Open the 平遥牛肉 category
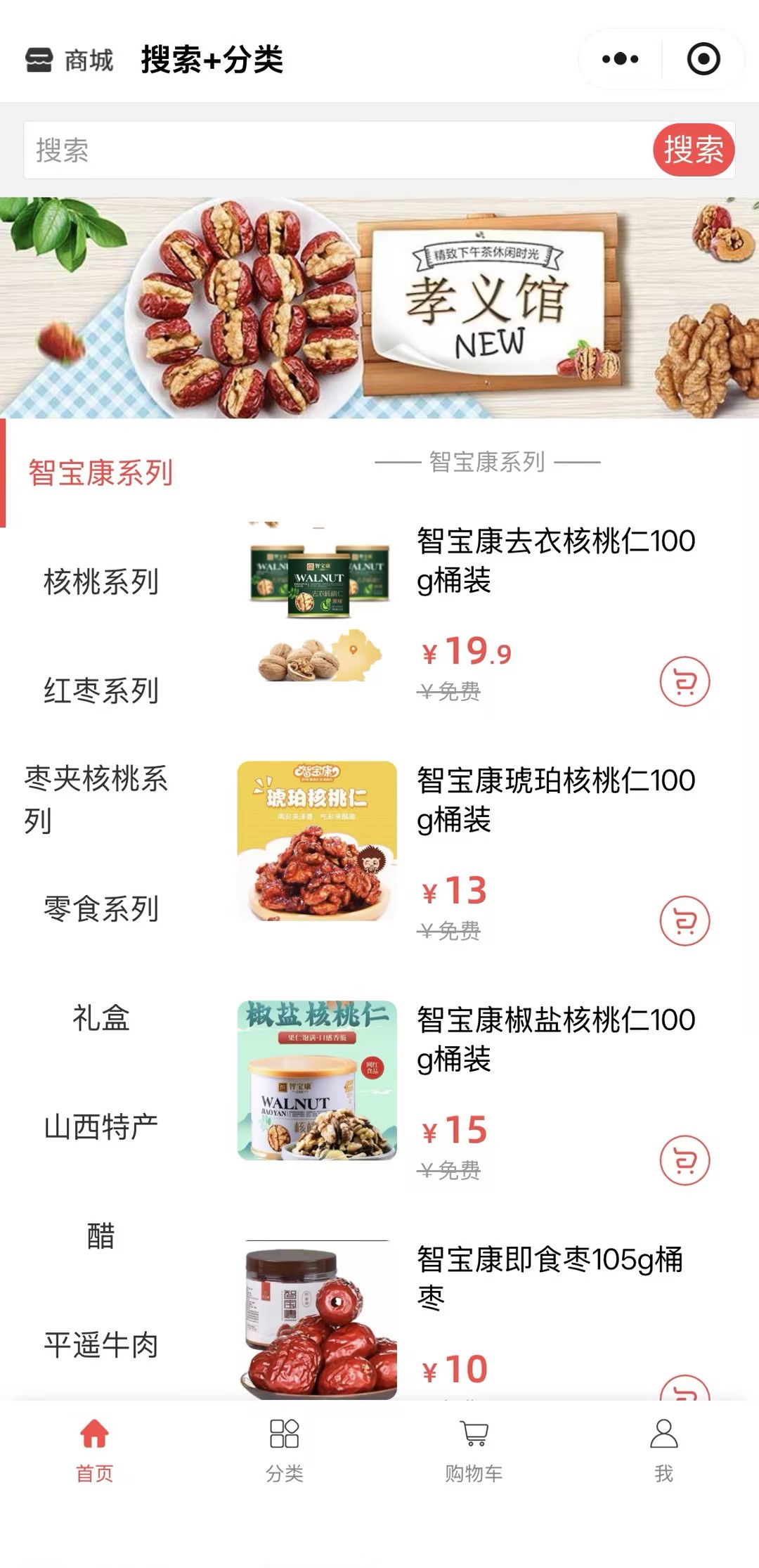Screen dimensions: 759x1568 [101, 1344]
